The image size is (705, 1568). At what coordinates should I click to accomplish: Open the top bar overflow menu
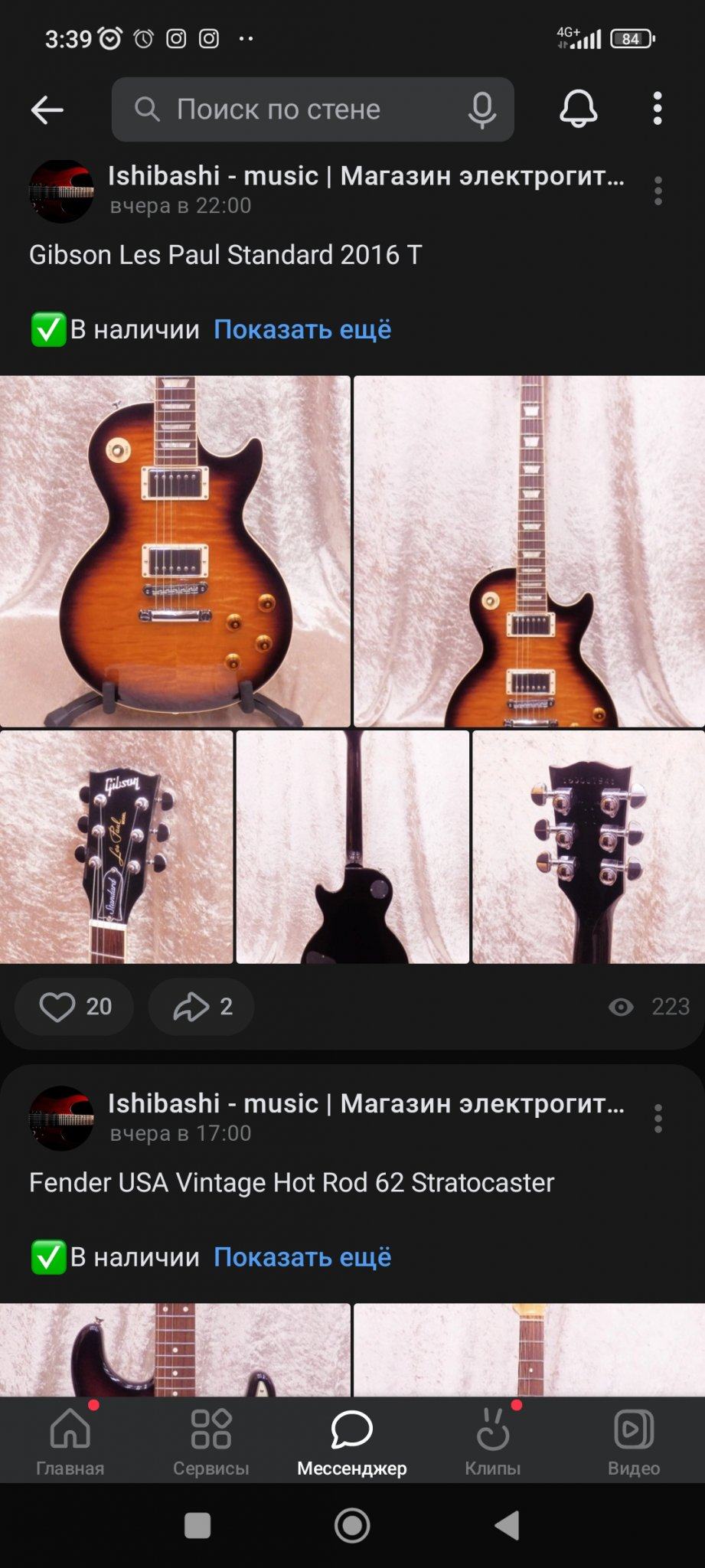click(x=658, y=109)
